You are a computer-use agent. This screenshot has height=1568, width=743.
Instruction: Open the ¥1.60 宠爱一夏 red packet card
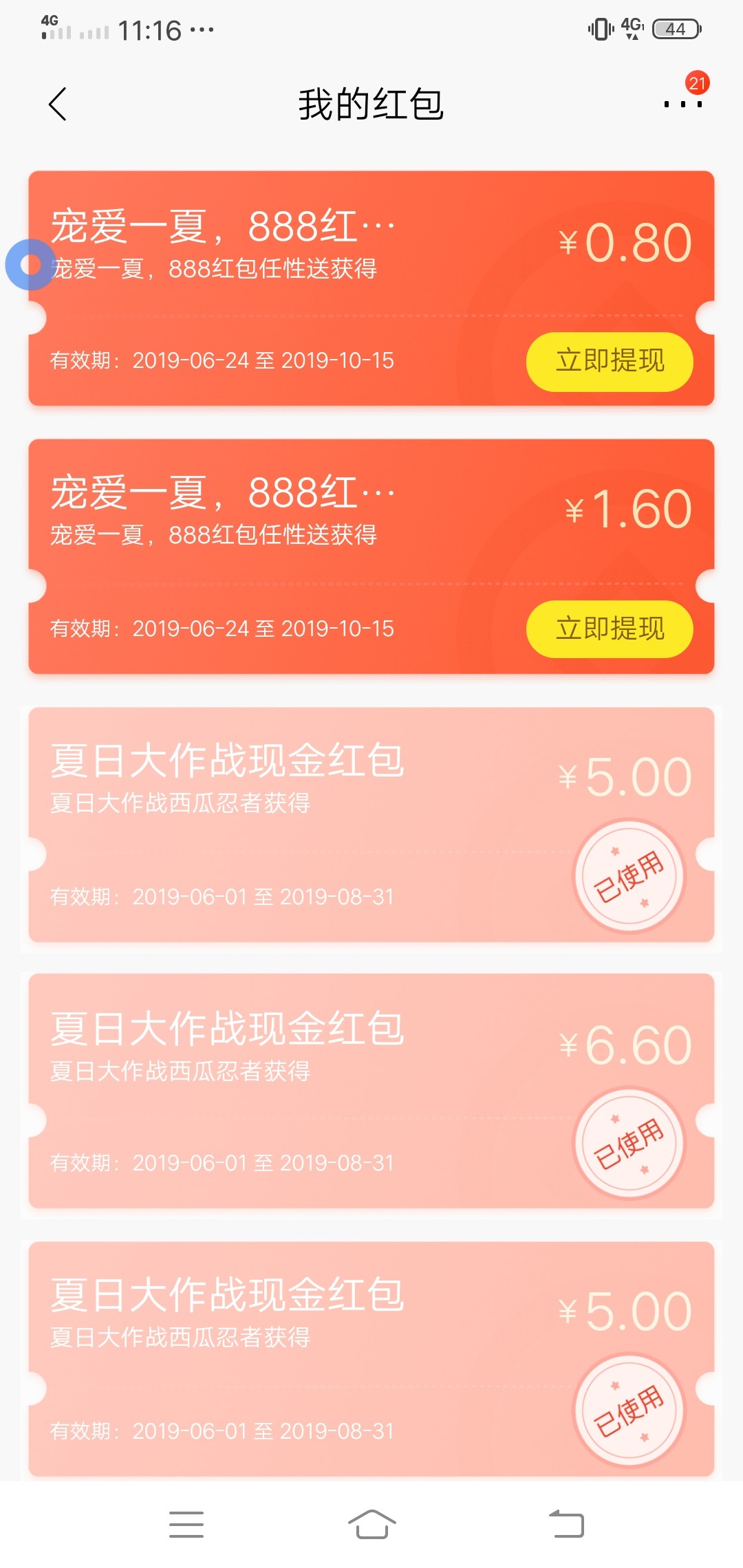371,556
